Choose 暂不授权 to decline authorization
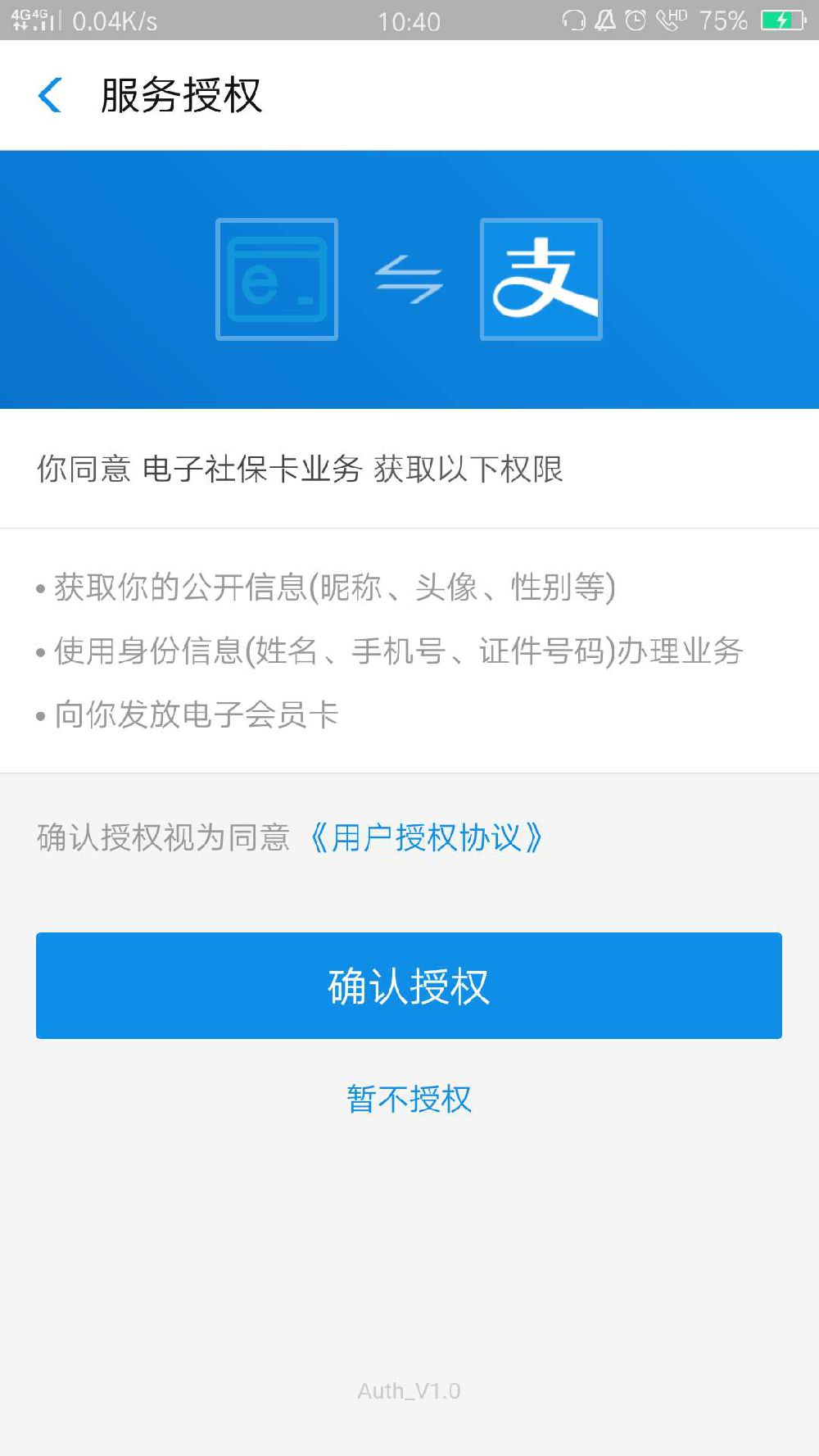Screen dimensions: 819x1456 tap(409, 1099)
